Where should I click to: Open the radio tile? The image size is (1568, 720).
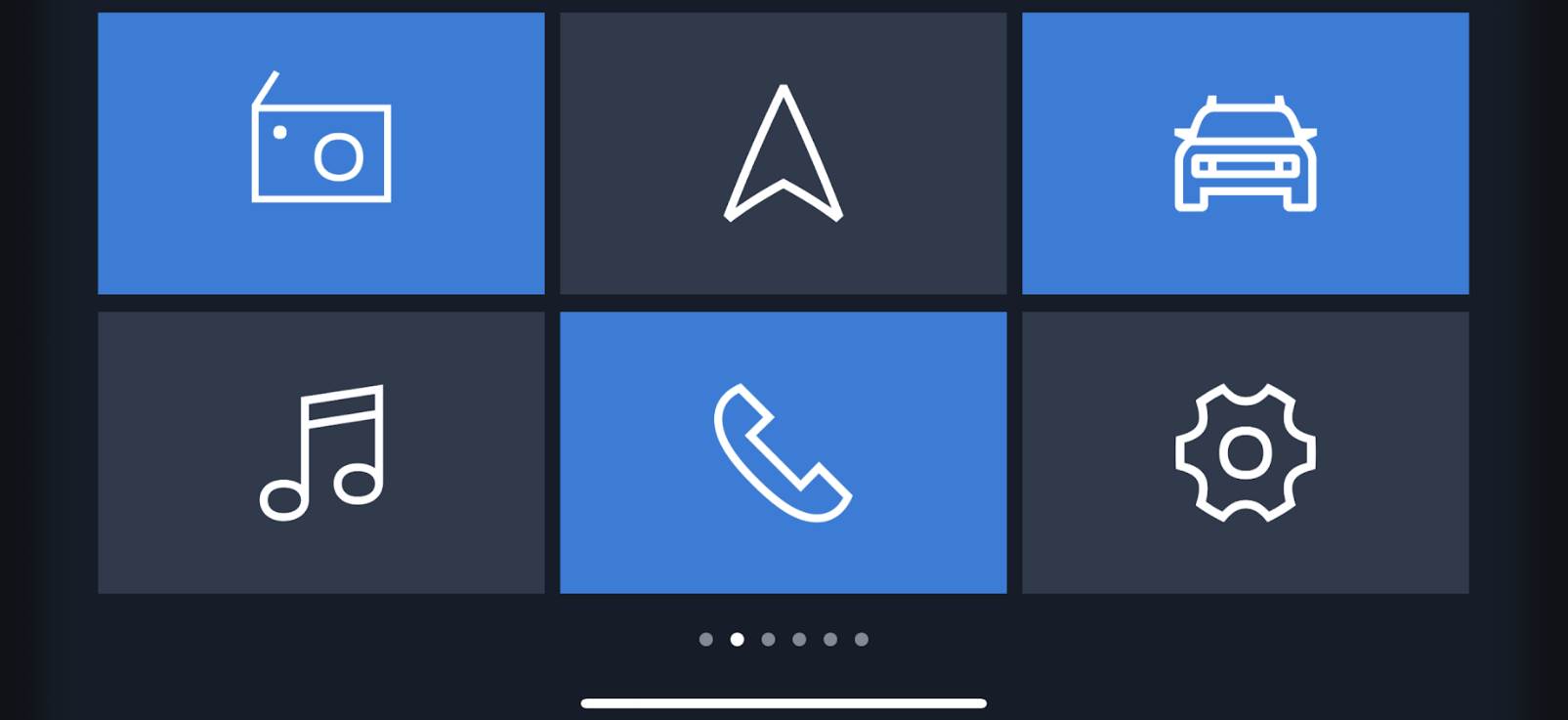click(320, 153)
